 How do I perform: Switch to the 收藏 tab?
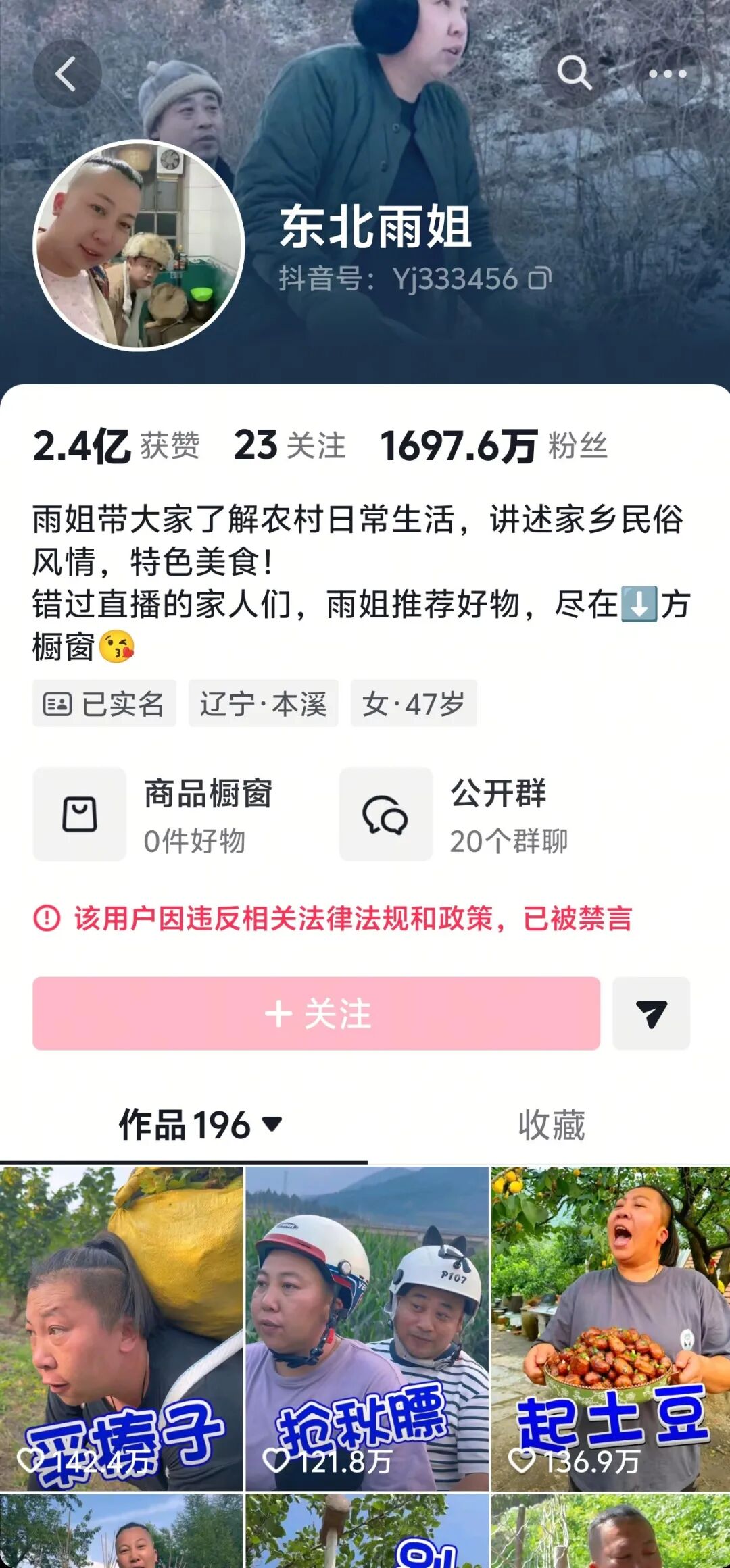click(x=551, y=1126)
